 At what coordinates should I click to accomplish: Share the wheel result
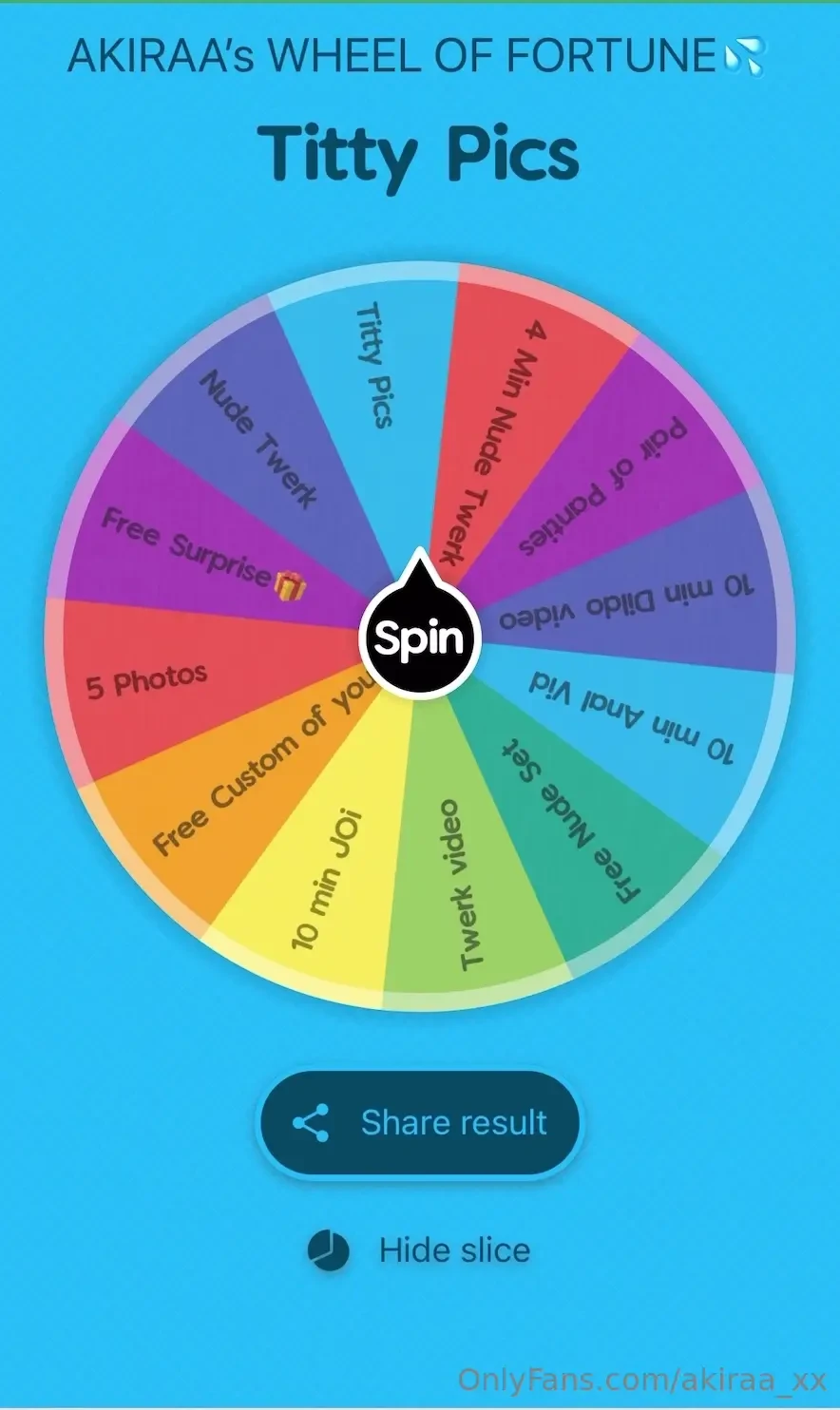click(x=419, y=1123)
